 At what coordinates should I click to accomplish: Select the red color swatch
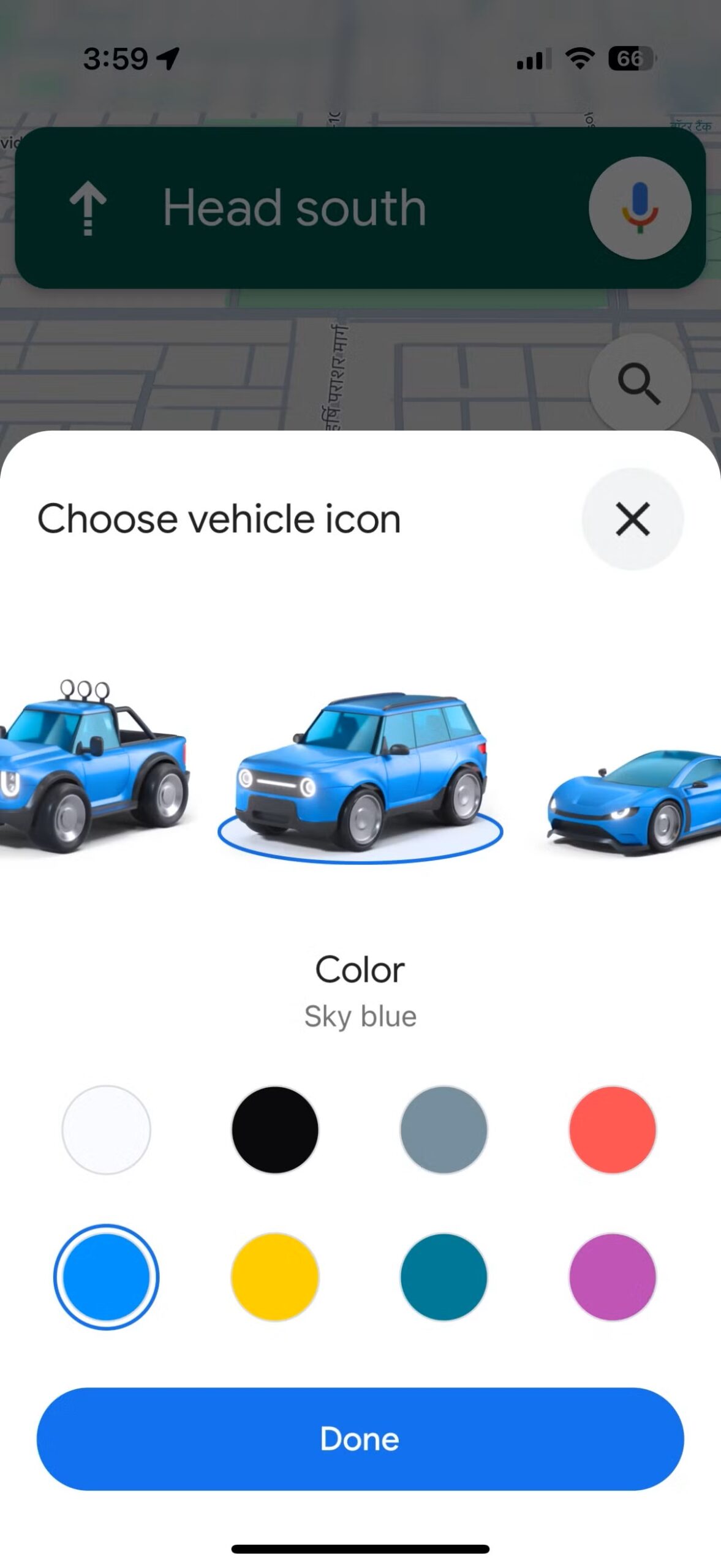point(612,1129)
